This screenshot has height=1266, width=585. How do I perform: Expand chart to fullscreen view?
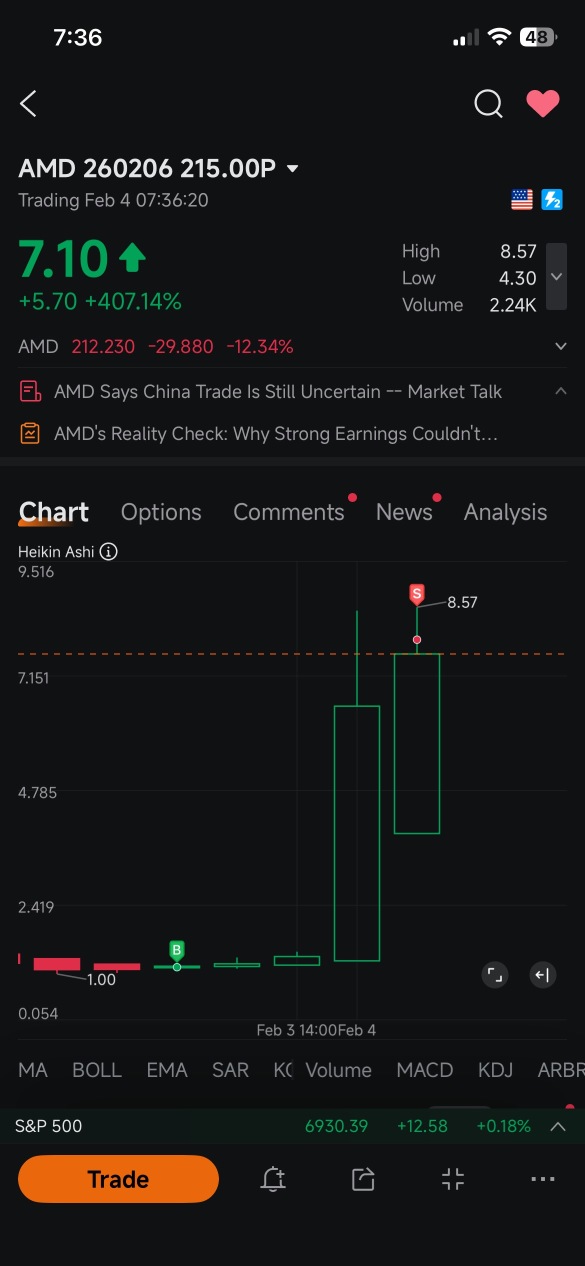click(495, 975)
